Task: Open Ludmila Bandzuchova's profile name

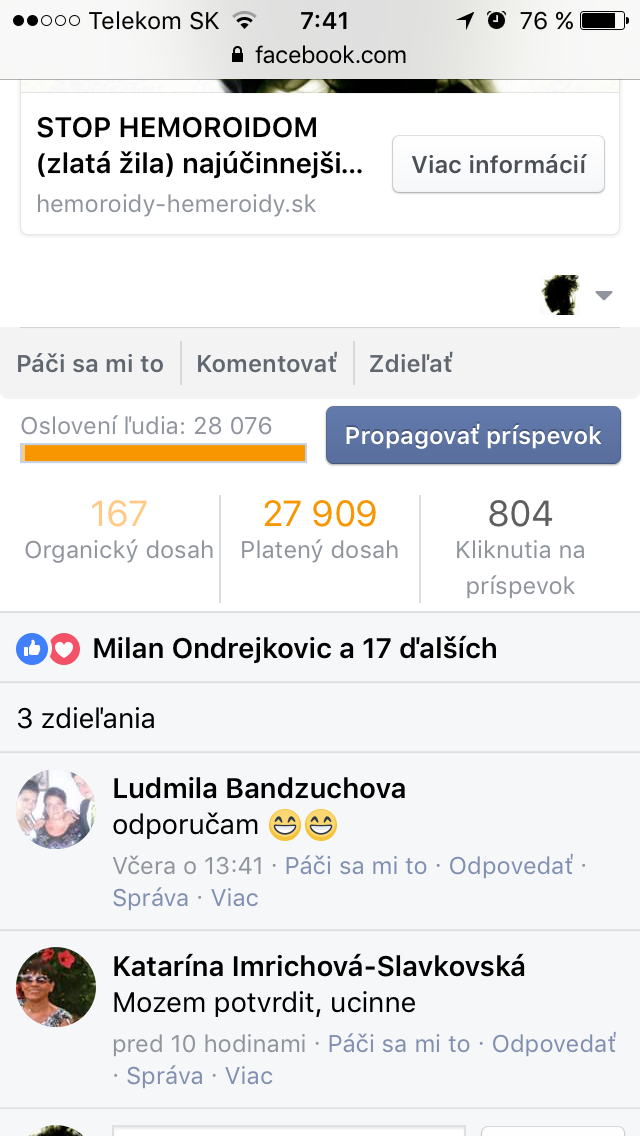Action: click(259, 788)
